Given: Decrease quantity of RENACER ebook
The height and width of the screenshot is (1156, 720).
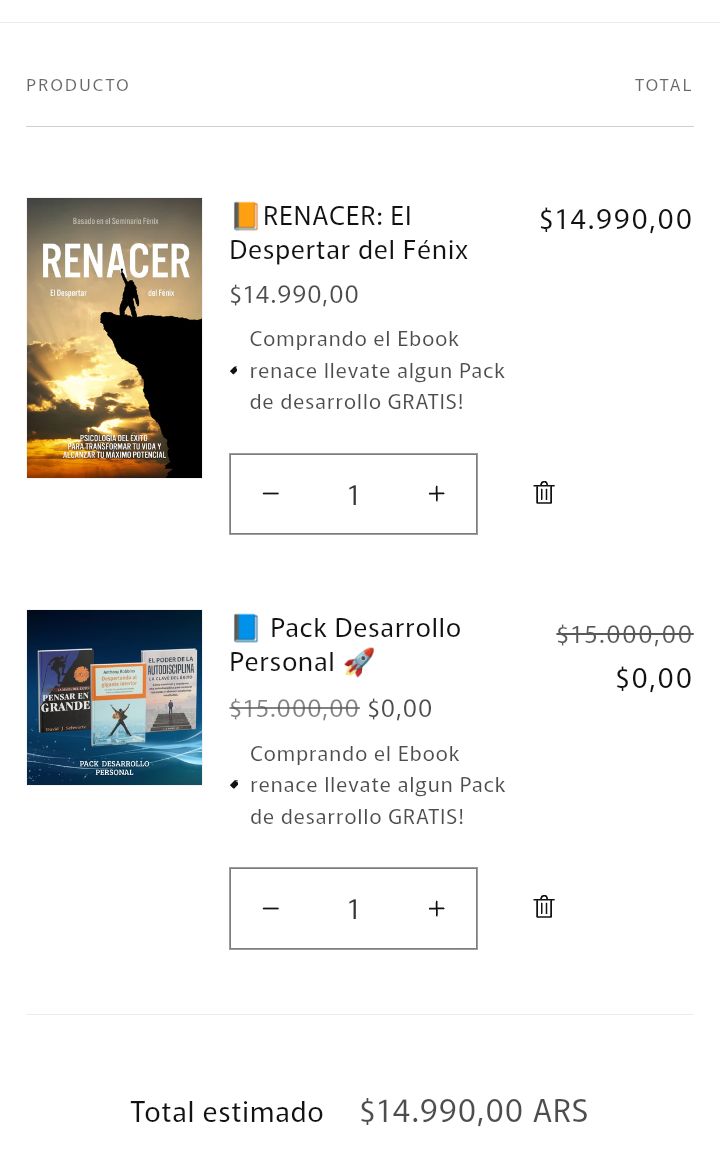Looking at the screenshot, I should pos(271,494).
